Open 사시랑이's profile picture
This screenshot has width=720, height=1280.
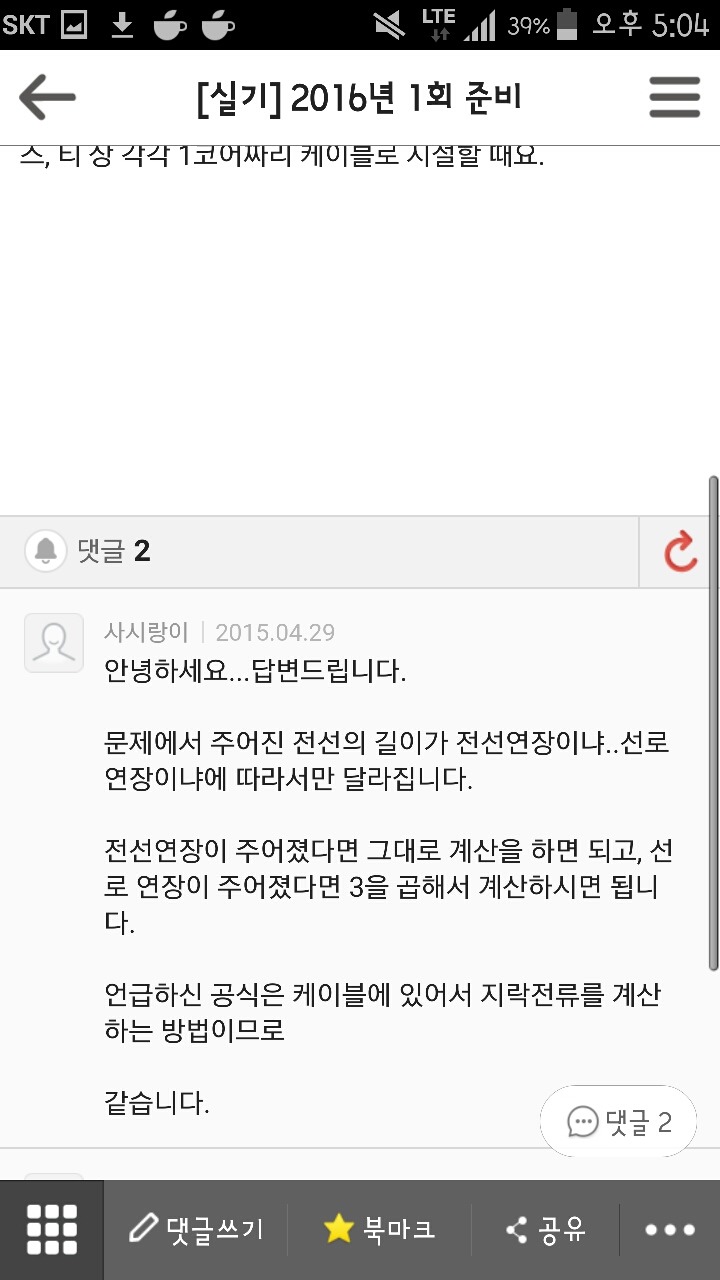point(54,643)
